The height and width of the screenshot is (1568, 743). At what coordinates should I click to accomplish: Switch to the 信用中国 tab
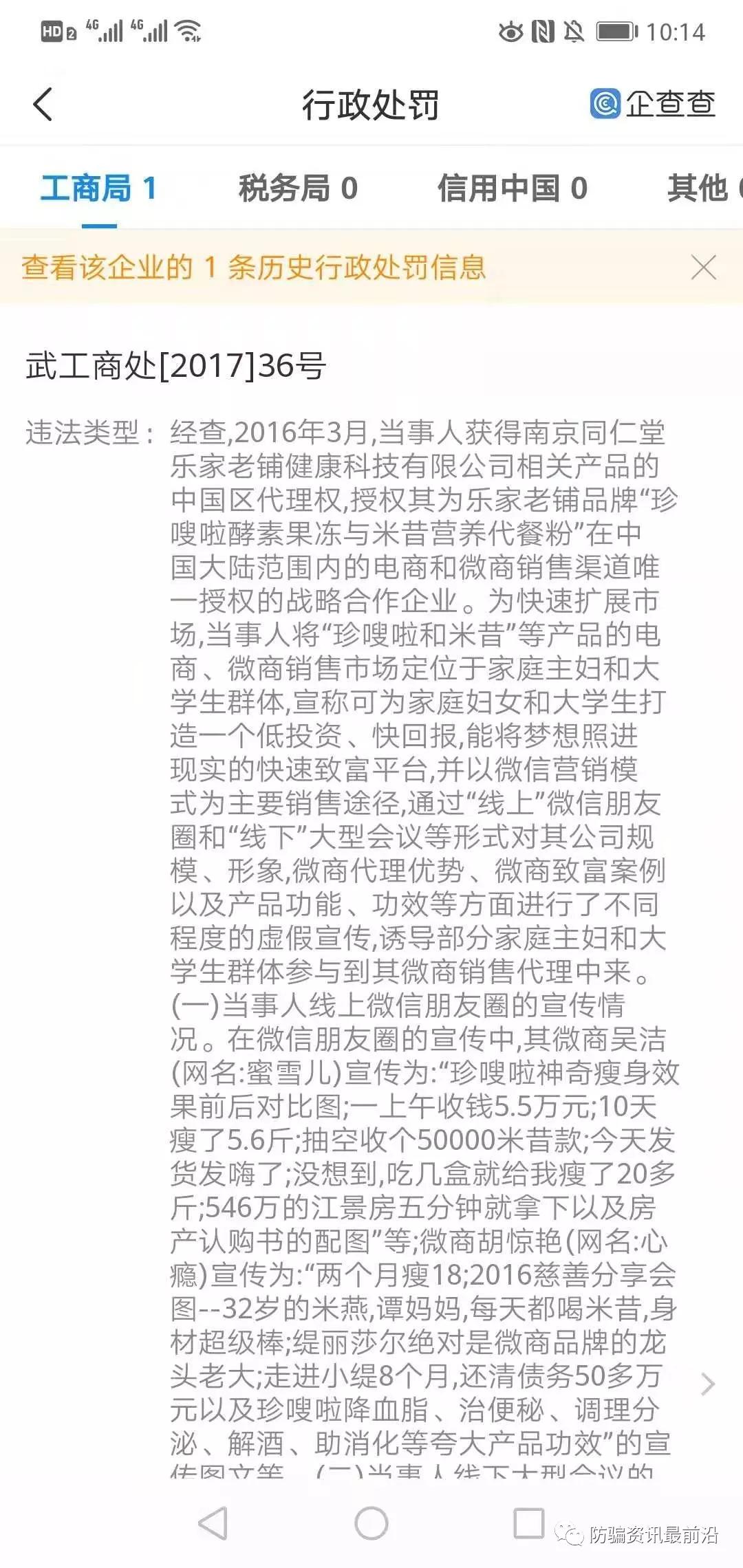[512, 188]
